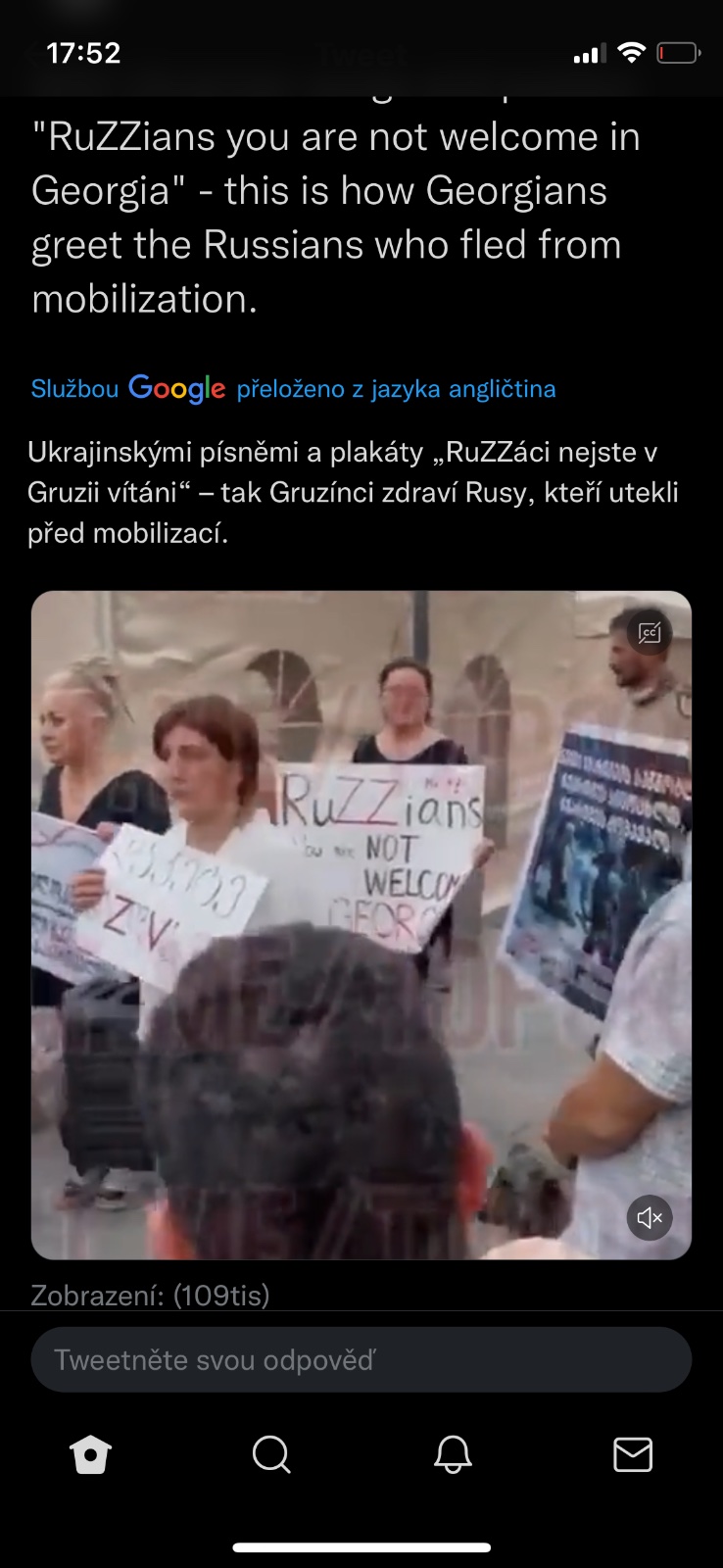Open the Search tab
Image resolution: width=723 pixels, height=1568 pixels.
pos(271,1454)
